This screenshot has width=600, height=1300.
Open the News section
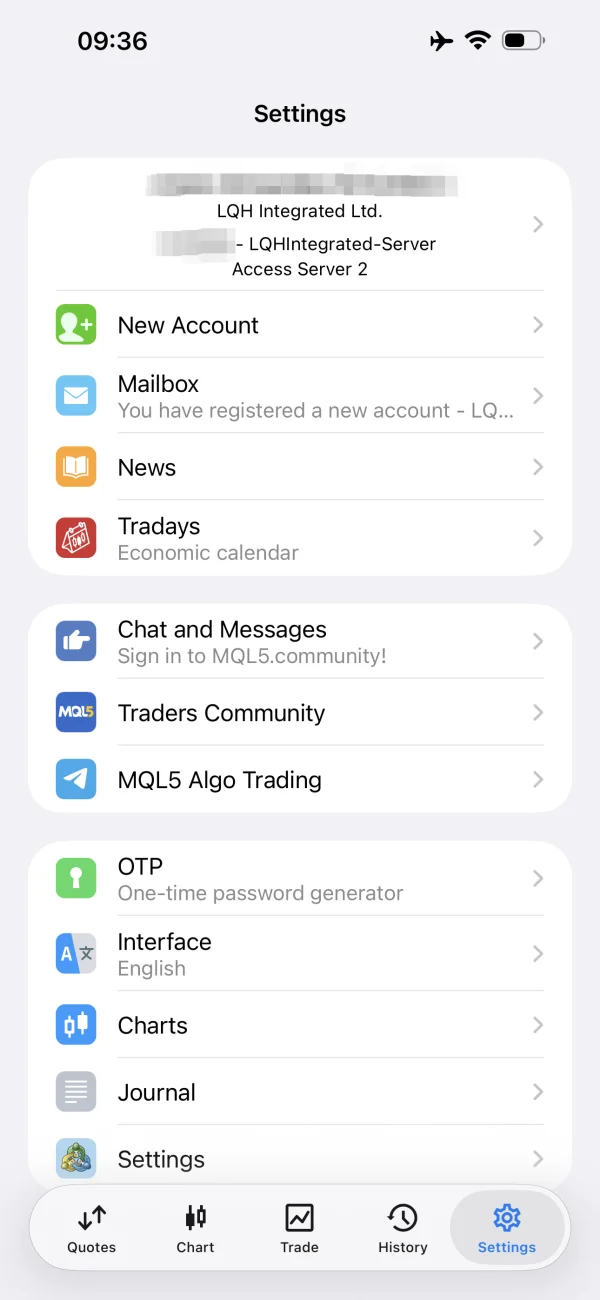(x=300, y=467)
